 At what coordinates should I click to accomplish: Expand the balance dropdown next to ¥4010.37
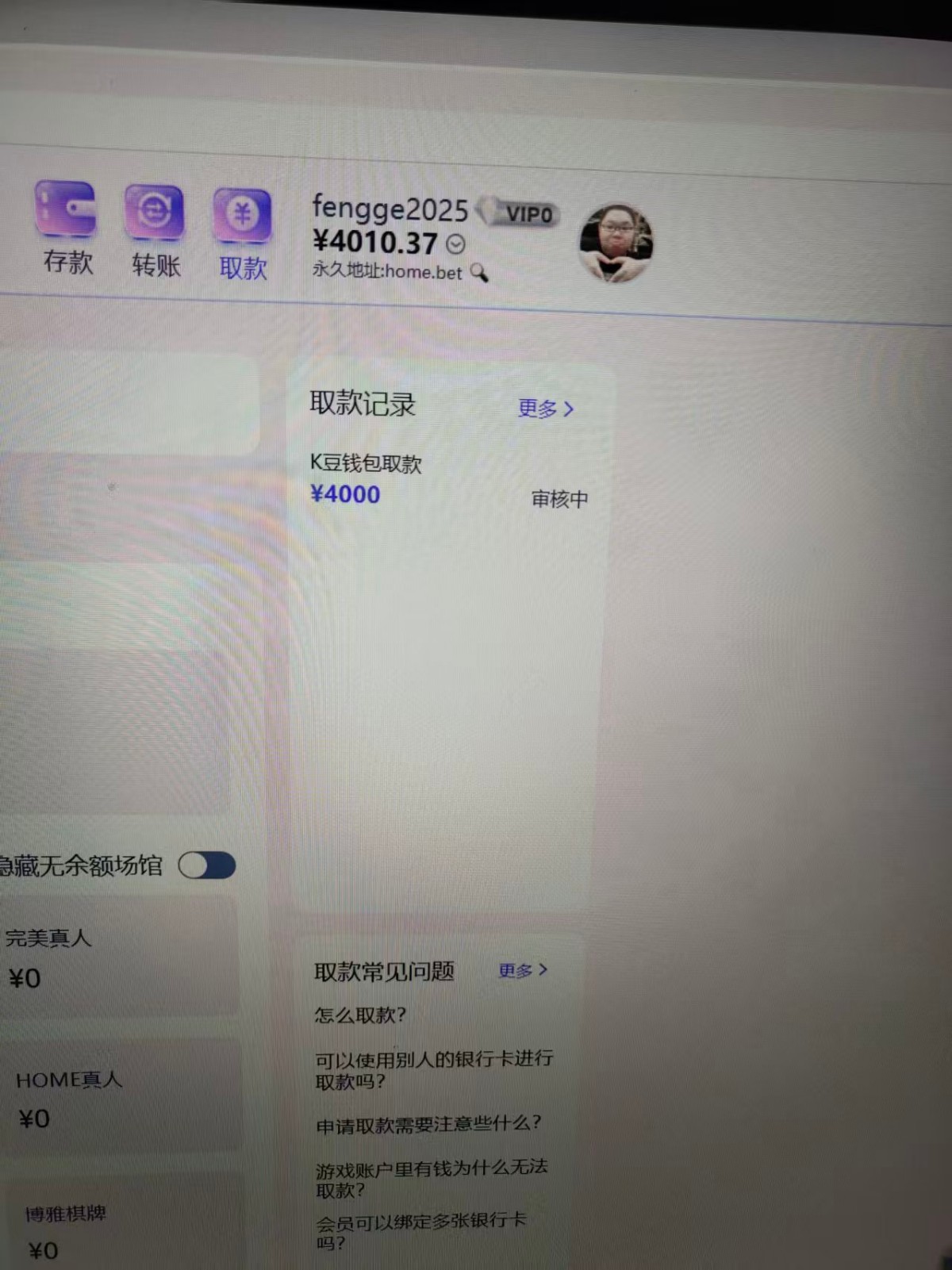click(455, 244)
